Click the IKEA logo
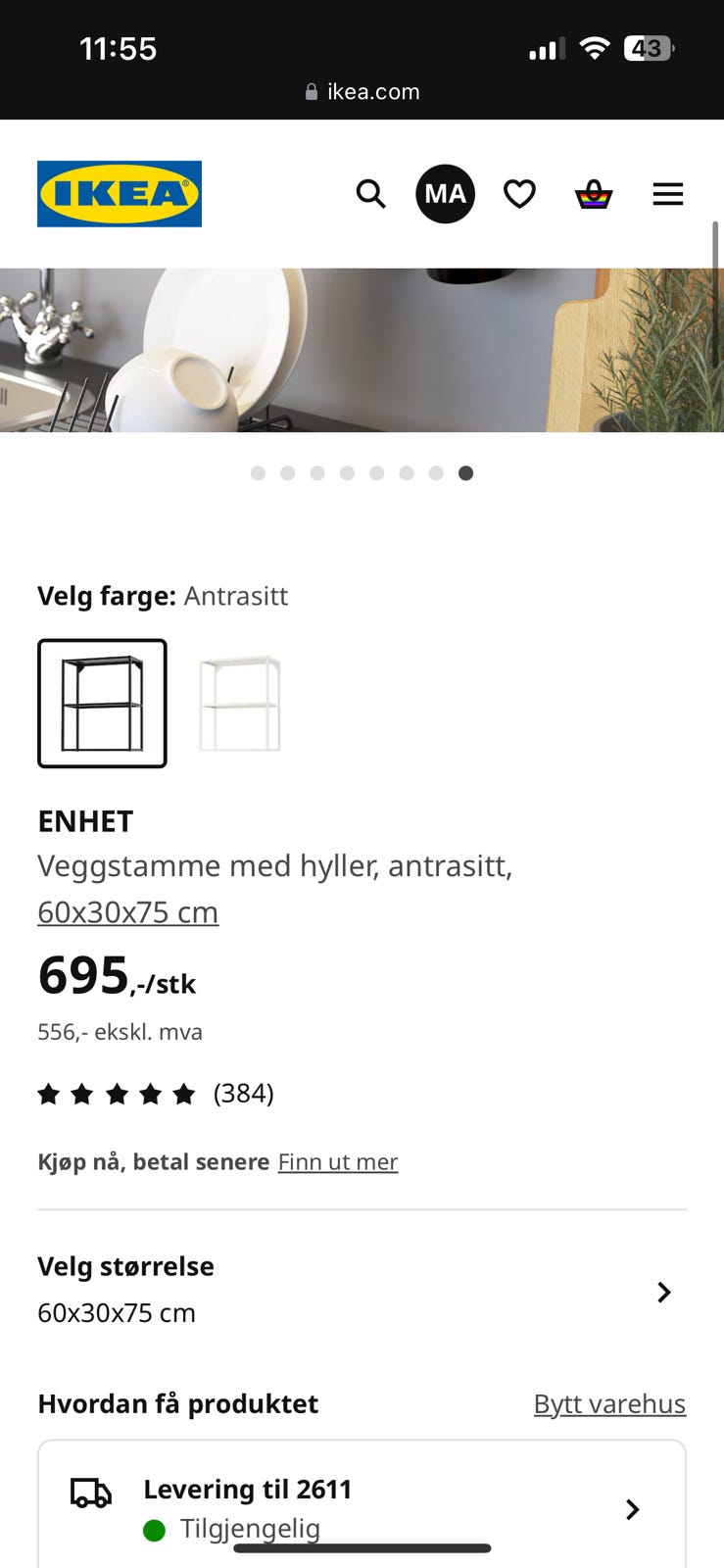The width and height of the screenshot is (724, 1568). click(x=119, y=193)
